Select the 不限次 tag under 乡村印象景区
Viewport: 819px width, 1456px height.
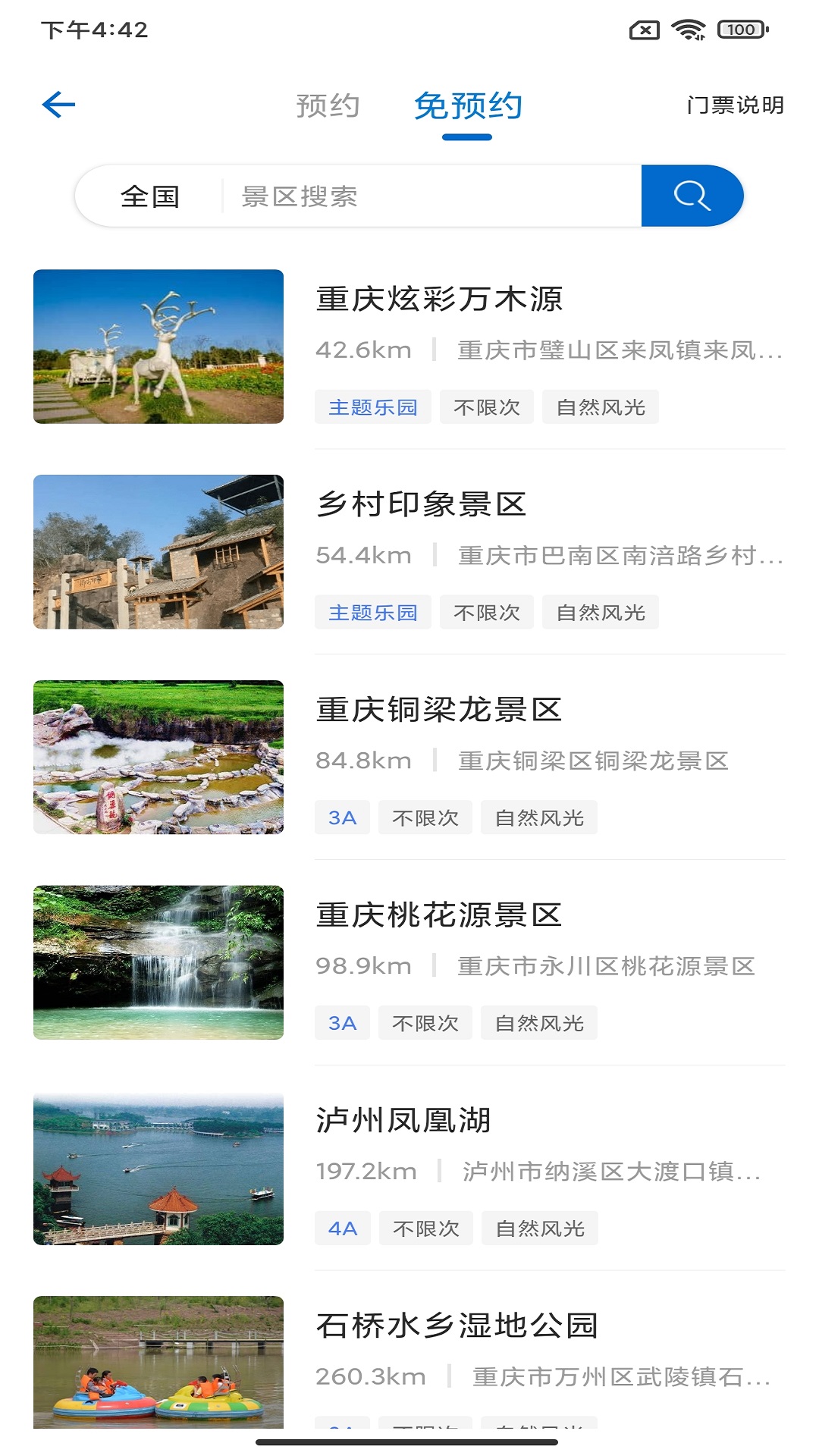point(486,611)
